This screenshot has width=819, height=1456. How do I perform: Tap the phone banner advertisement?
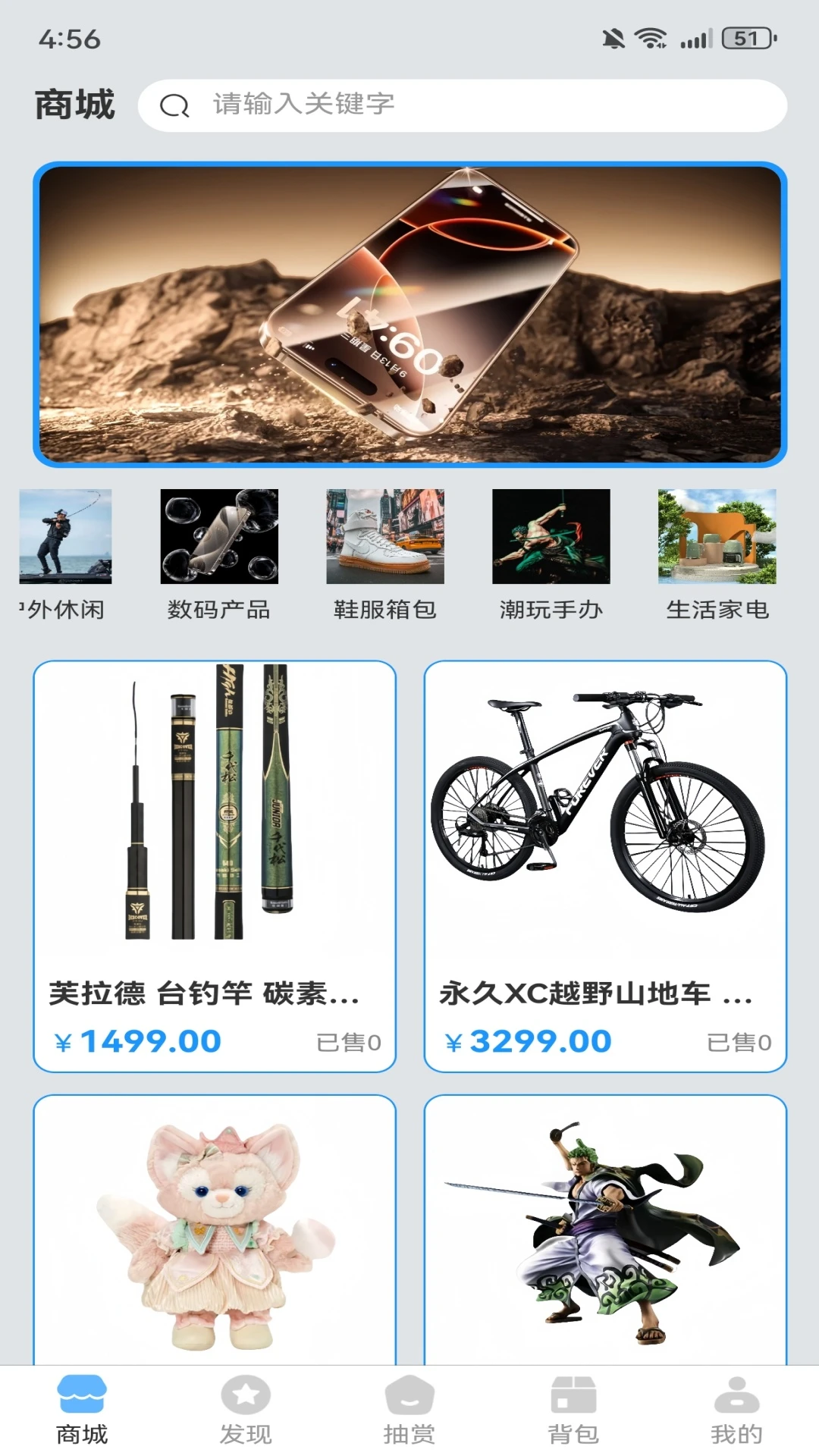409,314
